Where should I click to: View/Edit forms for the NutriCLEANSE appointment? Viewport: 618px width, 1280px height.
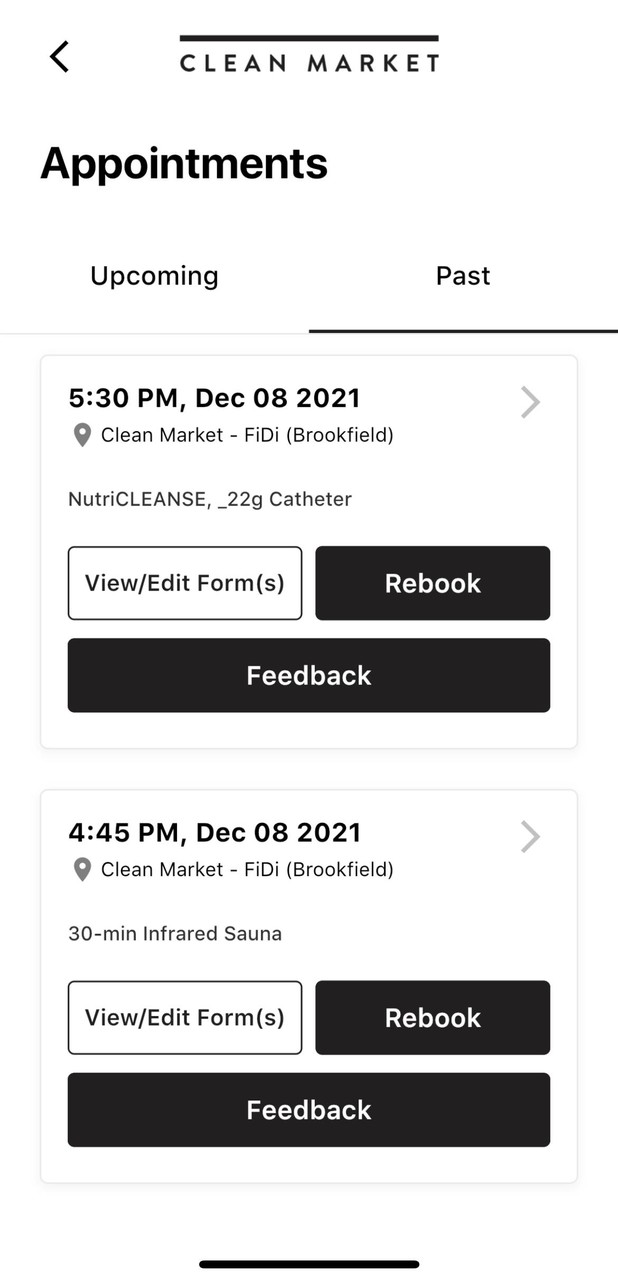pos(185,583)
